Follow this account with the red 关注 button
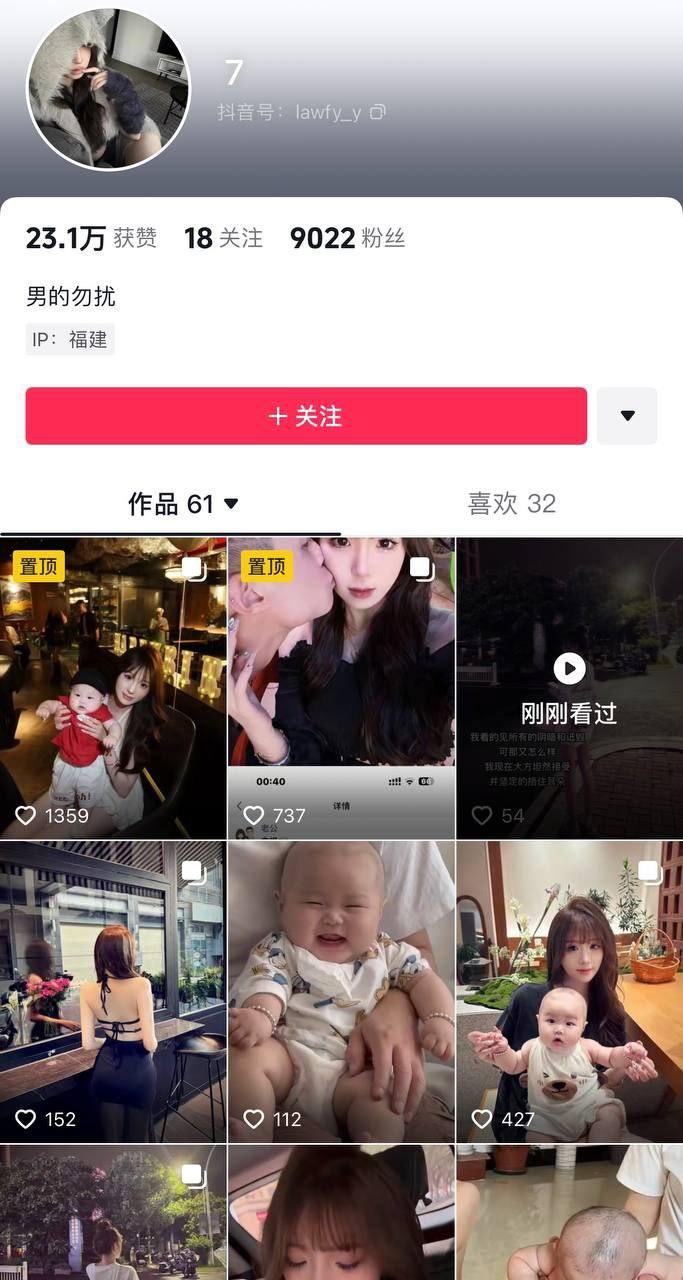 [306, 416]
